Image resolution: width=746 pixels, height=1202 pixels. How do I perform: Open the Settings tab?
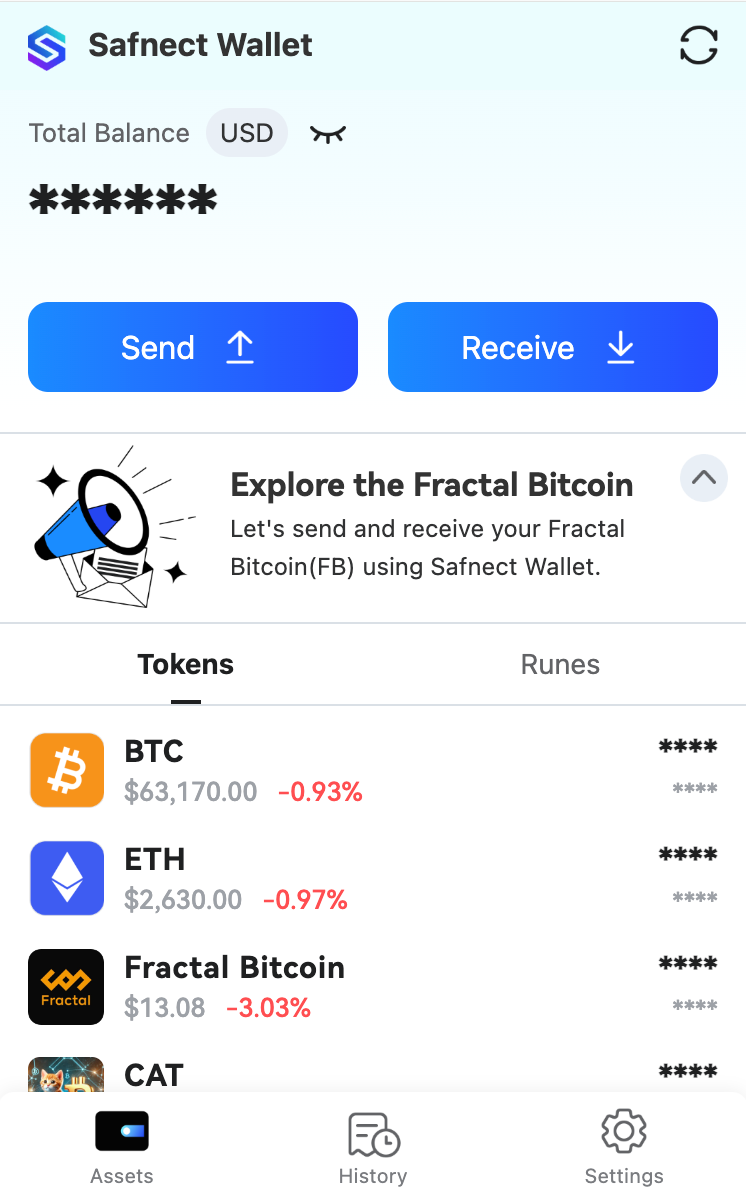pos(624,1148)
